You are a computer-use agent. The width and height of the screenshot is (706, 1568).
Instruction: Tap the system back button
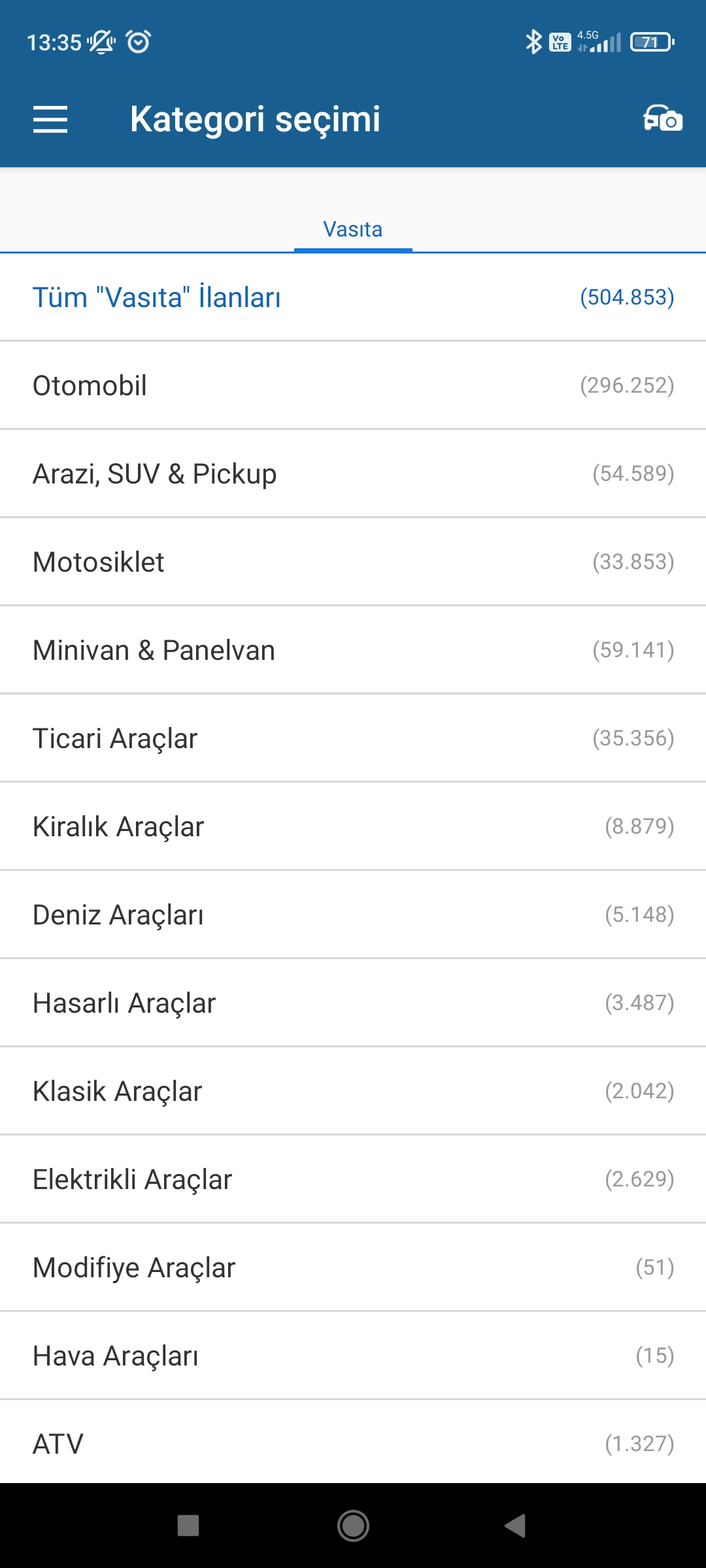click(x=515, y=1526)
